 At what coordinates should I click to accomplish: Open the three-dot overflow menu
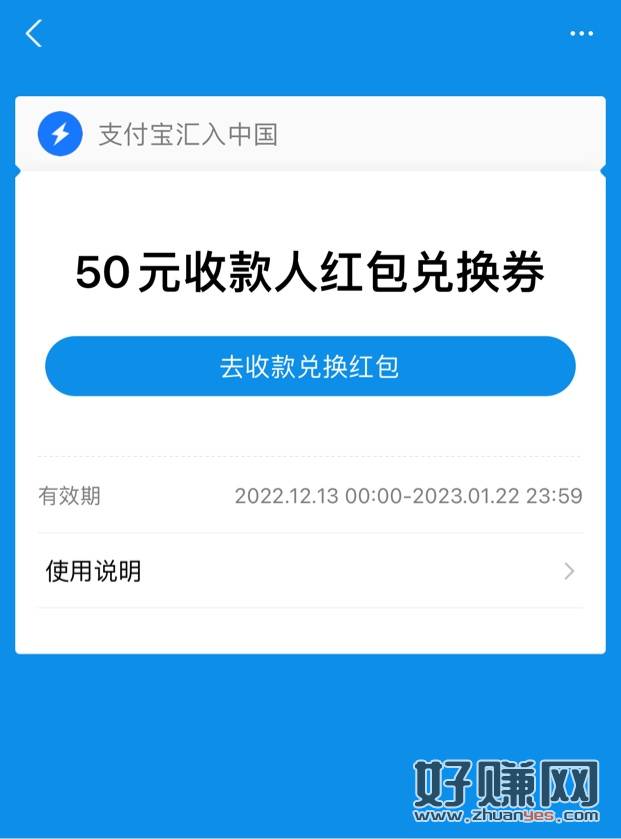[581, 33]
